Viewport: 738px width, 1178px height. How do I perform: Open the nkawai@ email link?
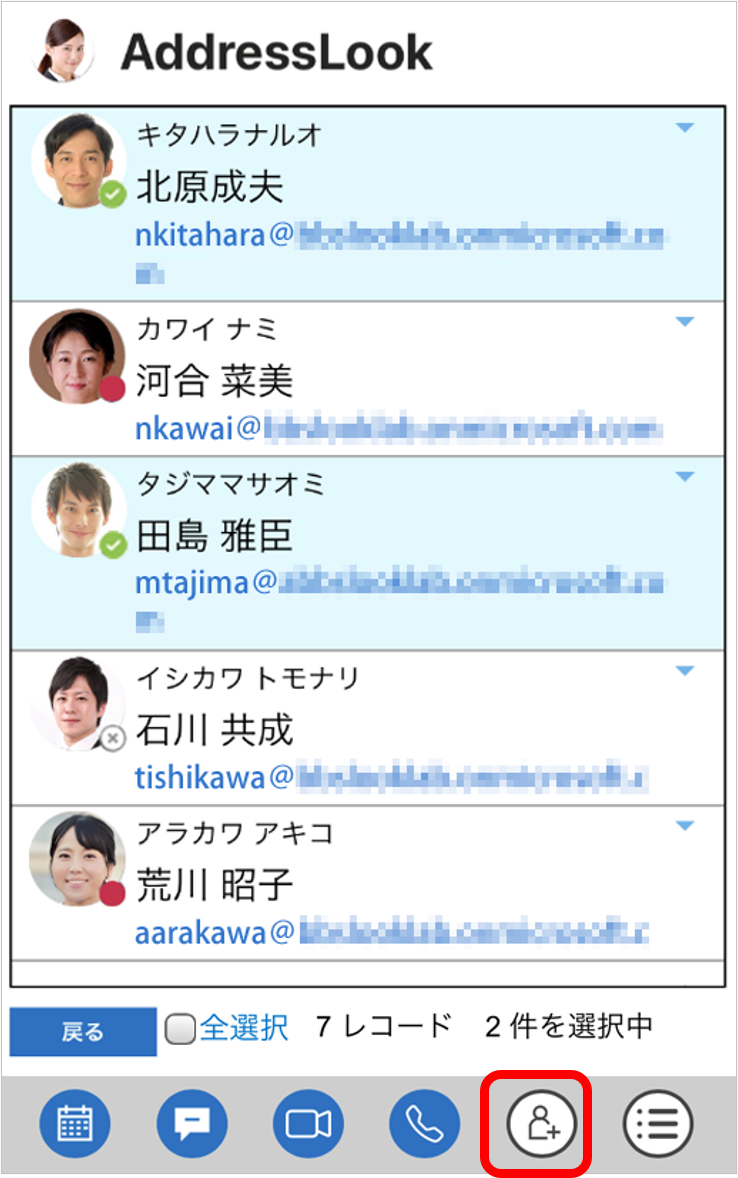pyautogui.click(x=398, y=428)
